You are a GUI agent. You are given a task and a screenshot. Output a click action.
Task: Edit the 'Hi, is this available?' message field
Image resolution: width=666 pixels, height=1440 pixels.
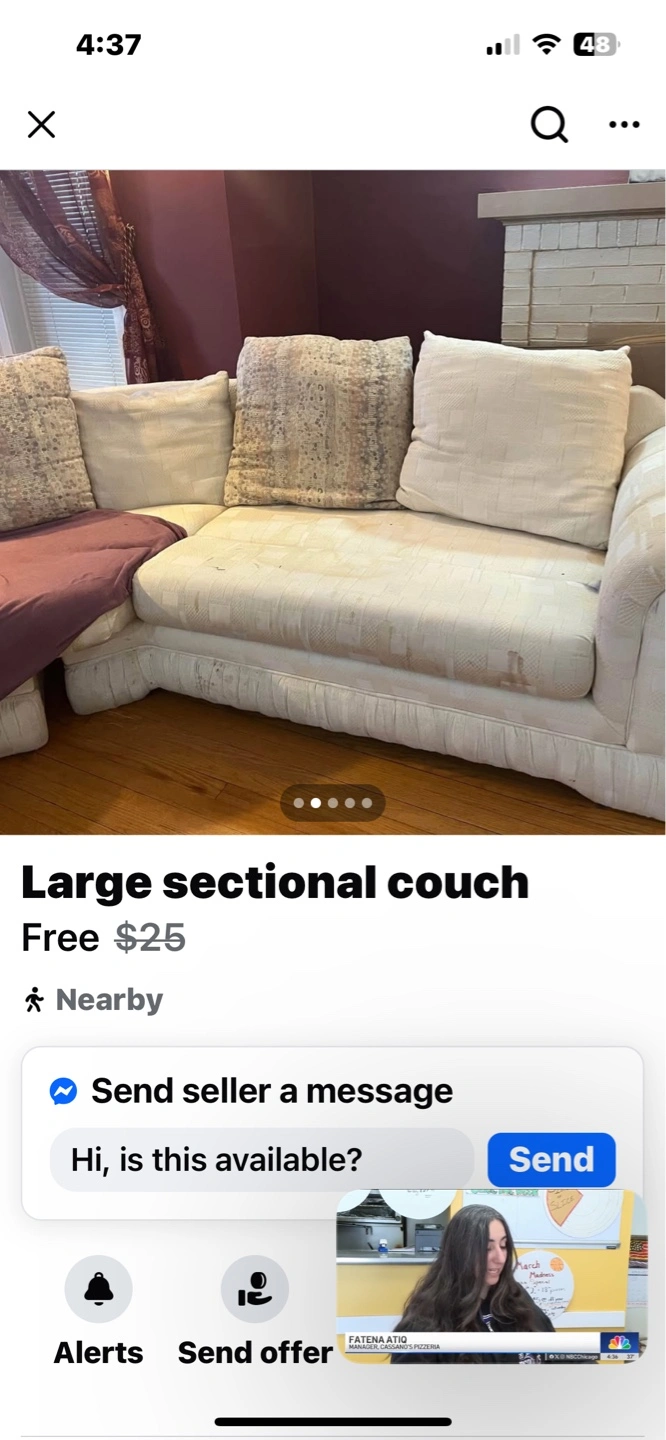[x=262, y=1160]
